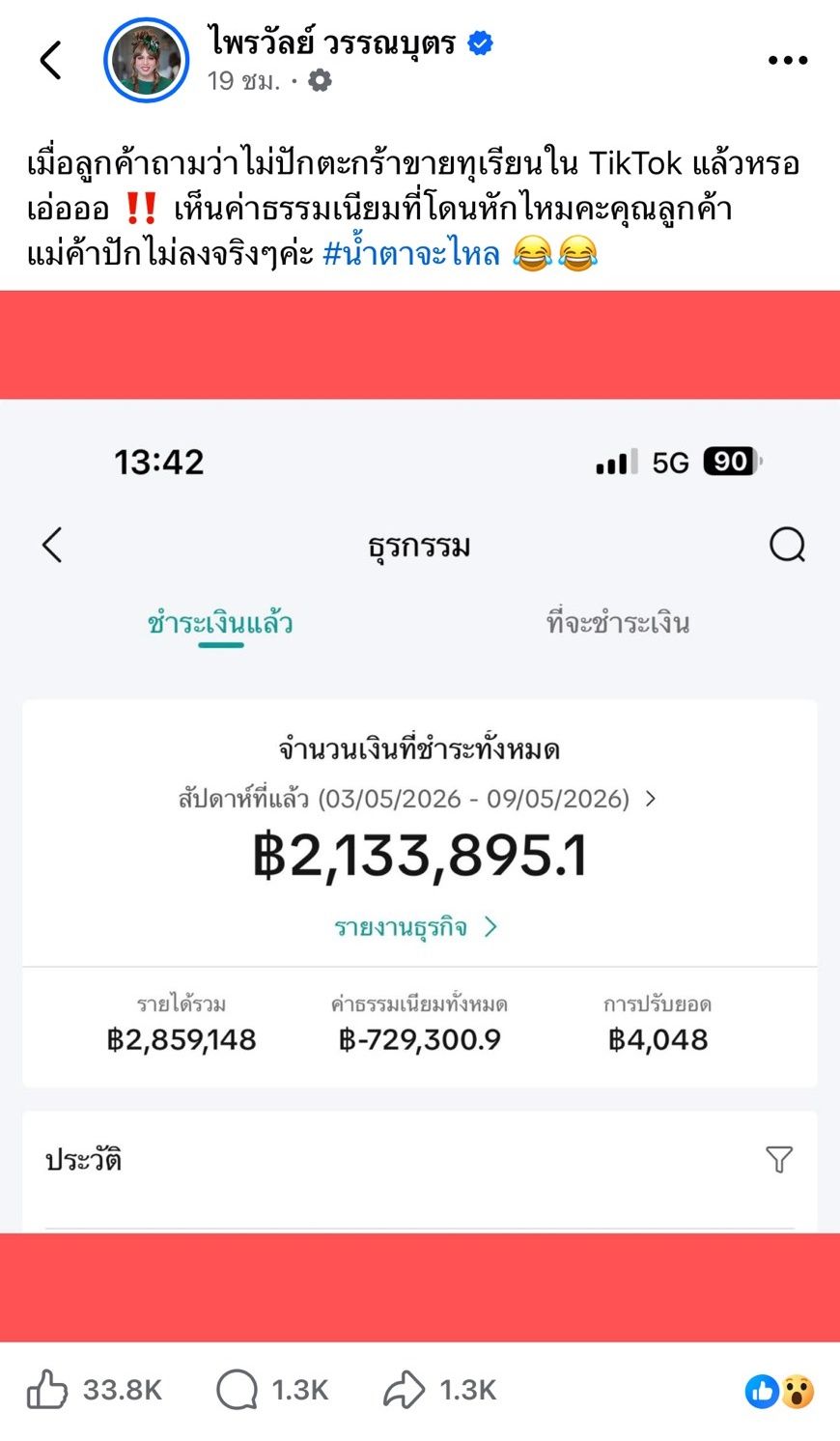Open the hashtag #น้ำตาจะไหล
The width and height of the screenshot is (840, 1441).
pyautogui.click(x=411, y=254)
